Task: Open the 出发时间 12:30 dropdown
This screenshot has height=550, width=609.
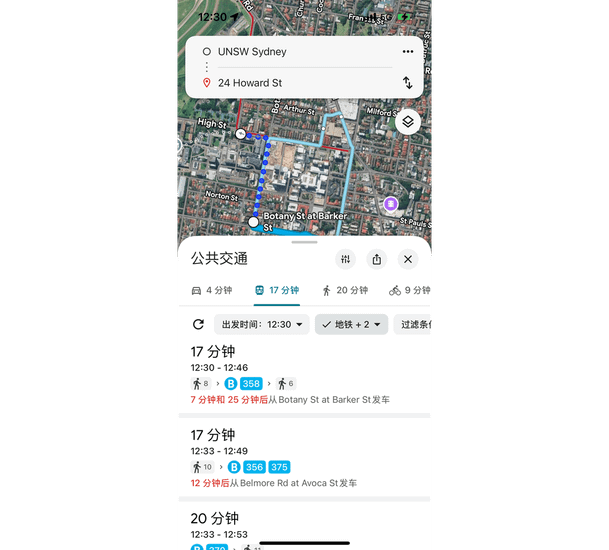Action: point(262,325)
